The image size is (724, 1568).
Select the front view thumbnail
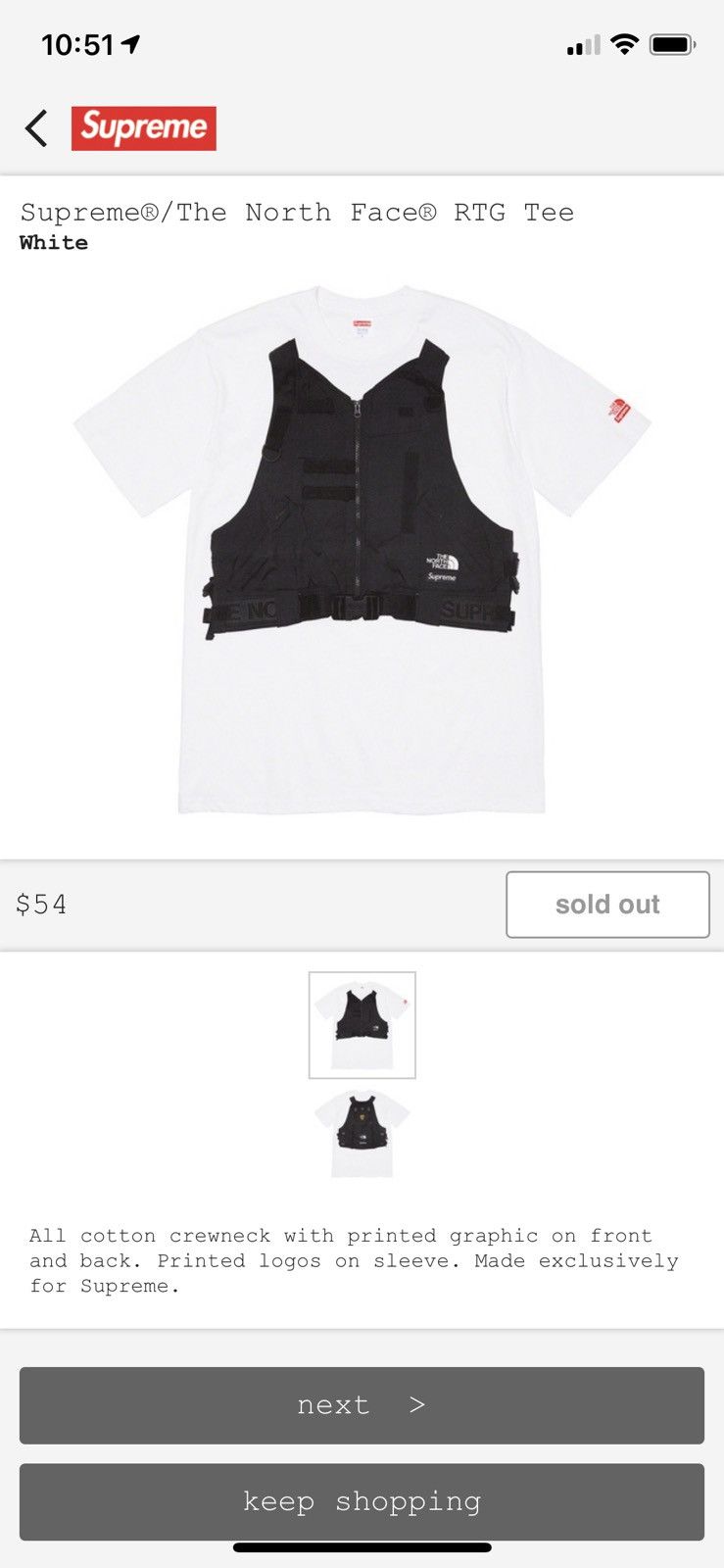point(362,1025)
